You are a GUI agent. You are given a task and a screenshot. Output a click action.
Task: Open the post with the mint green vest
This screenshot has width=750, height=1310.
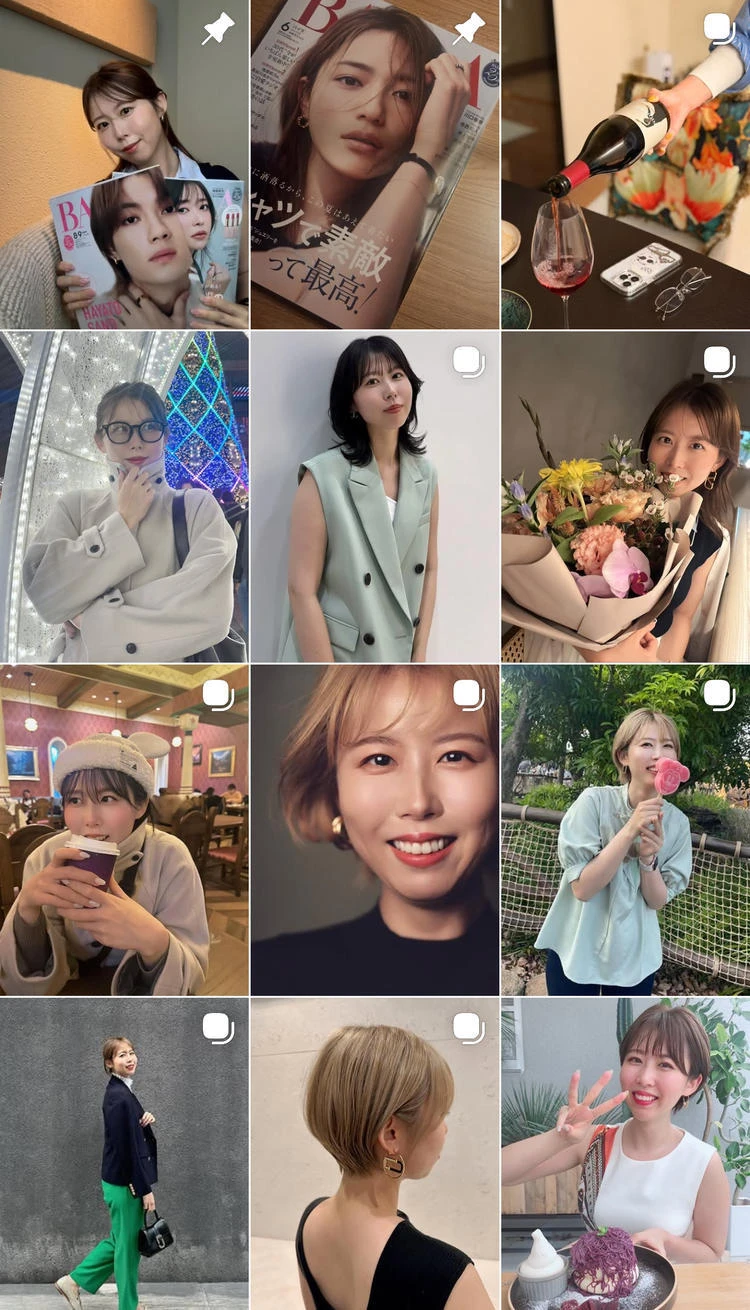click(375, 497)
